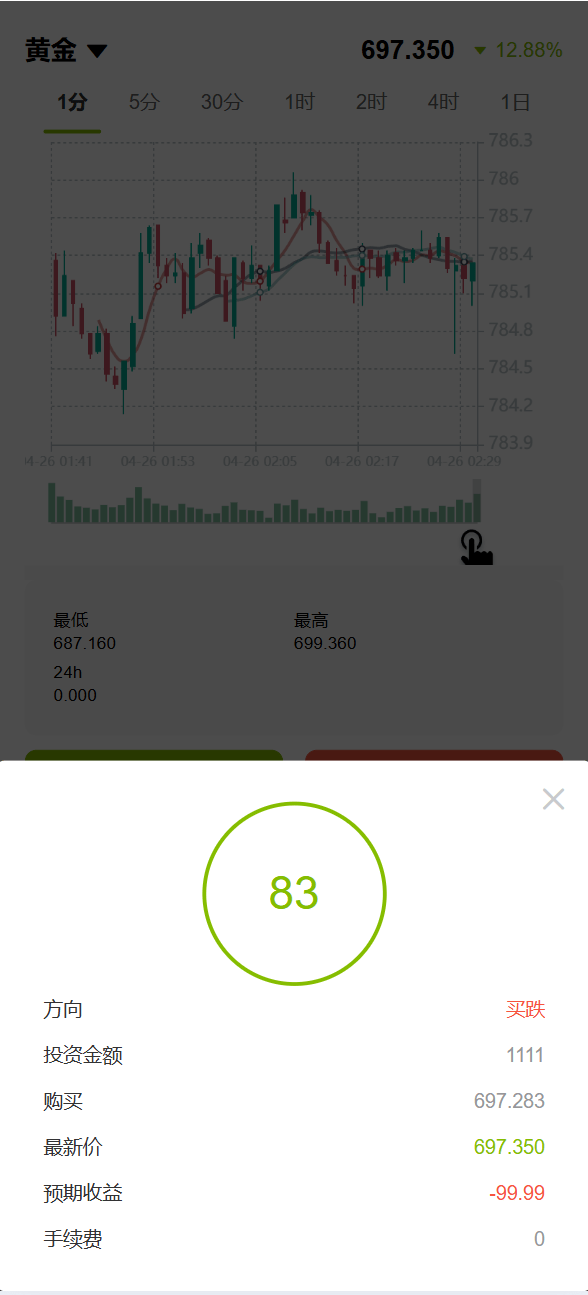Image resolution: width=588 pixels, height=1295 pixels.
Task: Open the 黄金 instrument dropdown
Action: click(x=66, y=50)
